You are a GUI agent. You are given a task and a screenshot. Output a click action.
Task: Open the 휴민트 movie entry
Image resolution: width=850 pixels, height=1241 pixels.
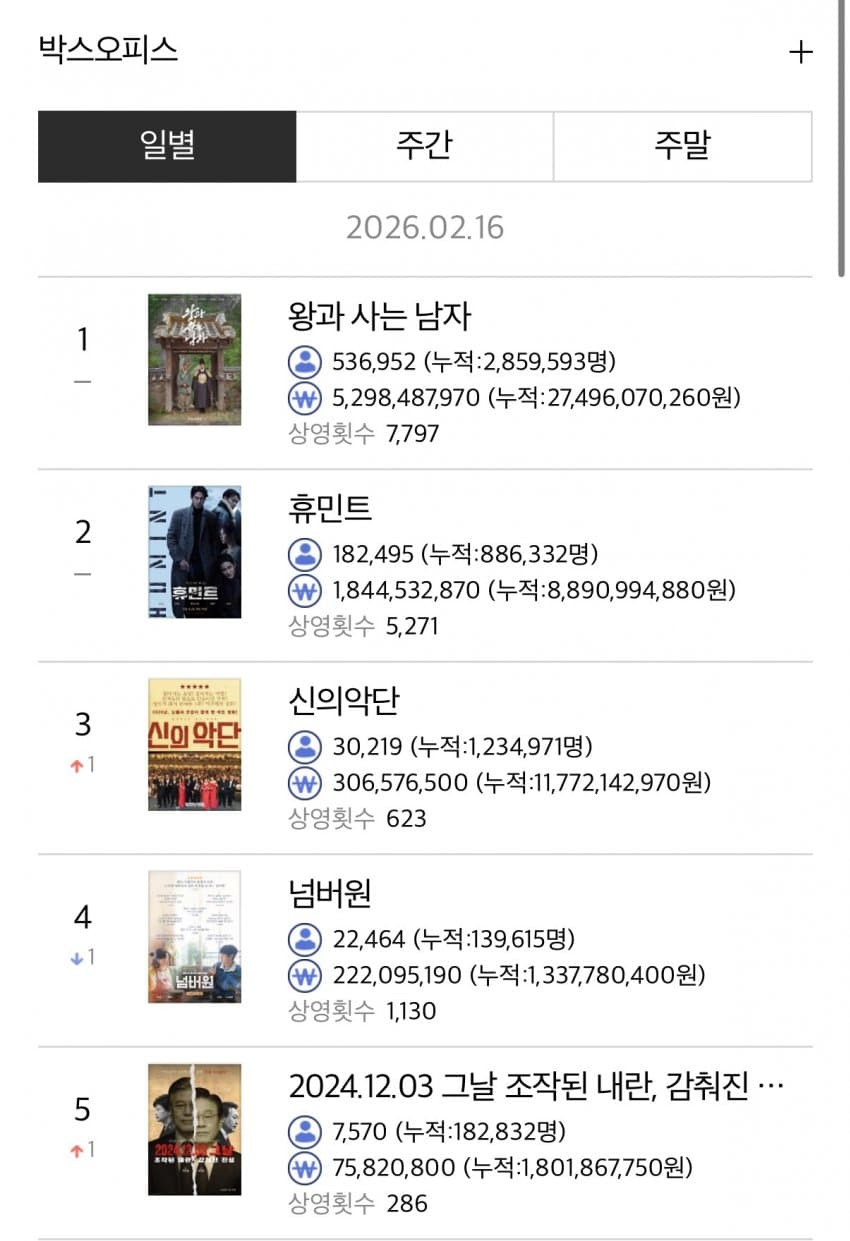[x=330, y=509]
